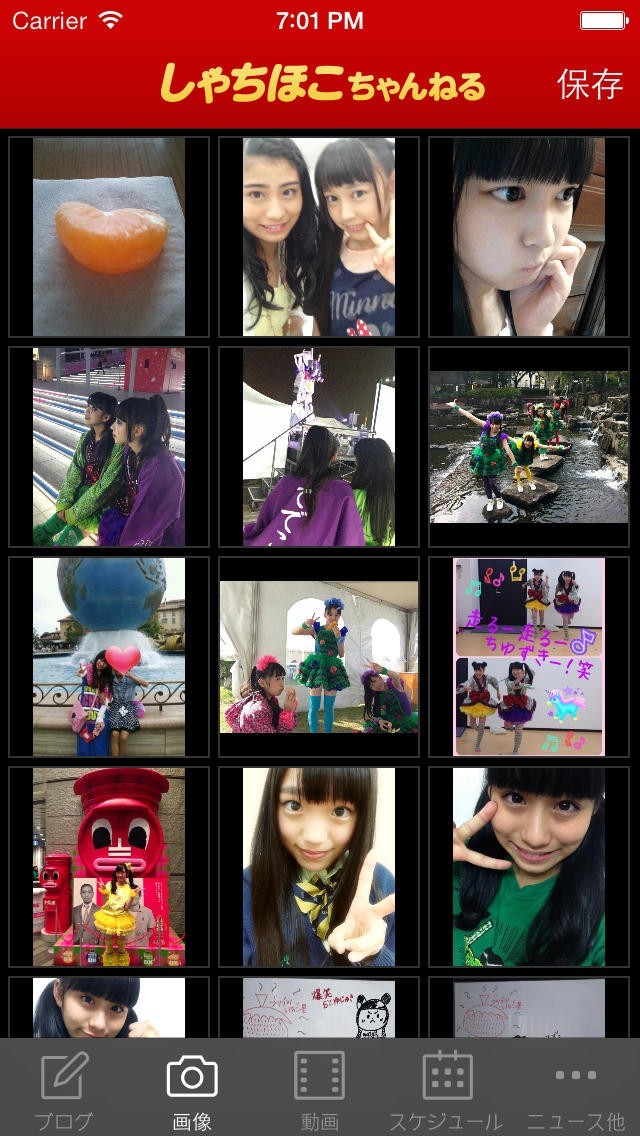Screen dimensions: 640x1136
Task: Open the blue globe fountain photo
Action: point(109,657)
